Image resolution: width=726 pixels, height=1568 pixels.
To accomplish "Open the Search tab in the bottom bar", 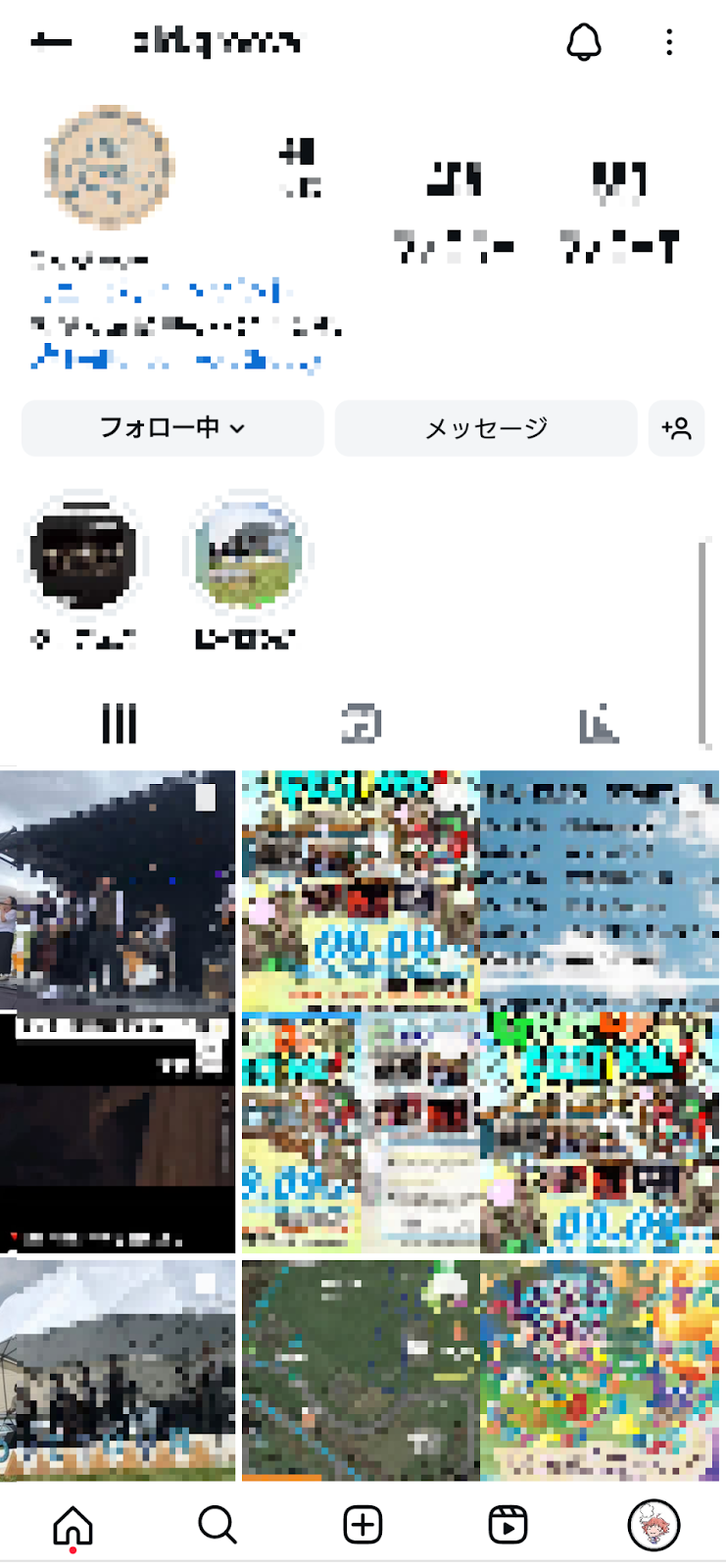I will click(218, 1525).
